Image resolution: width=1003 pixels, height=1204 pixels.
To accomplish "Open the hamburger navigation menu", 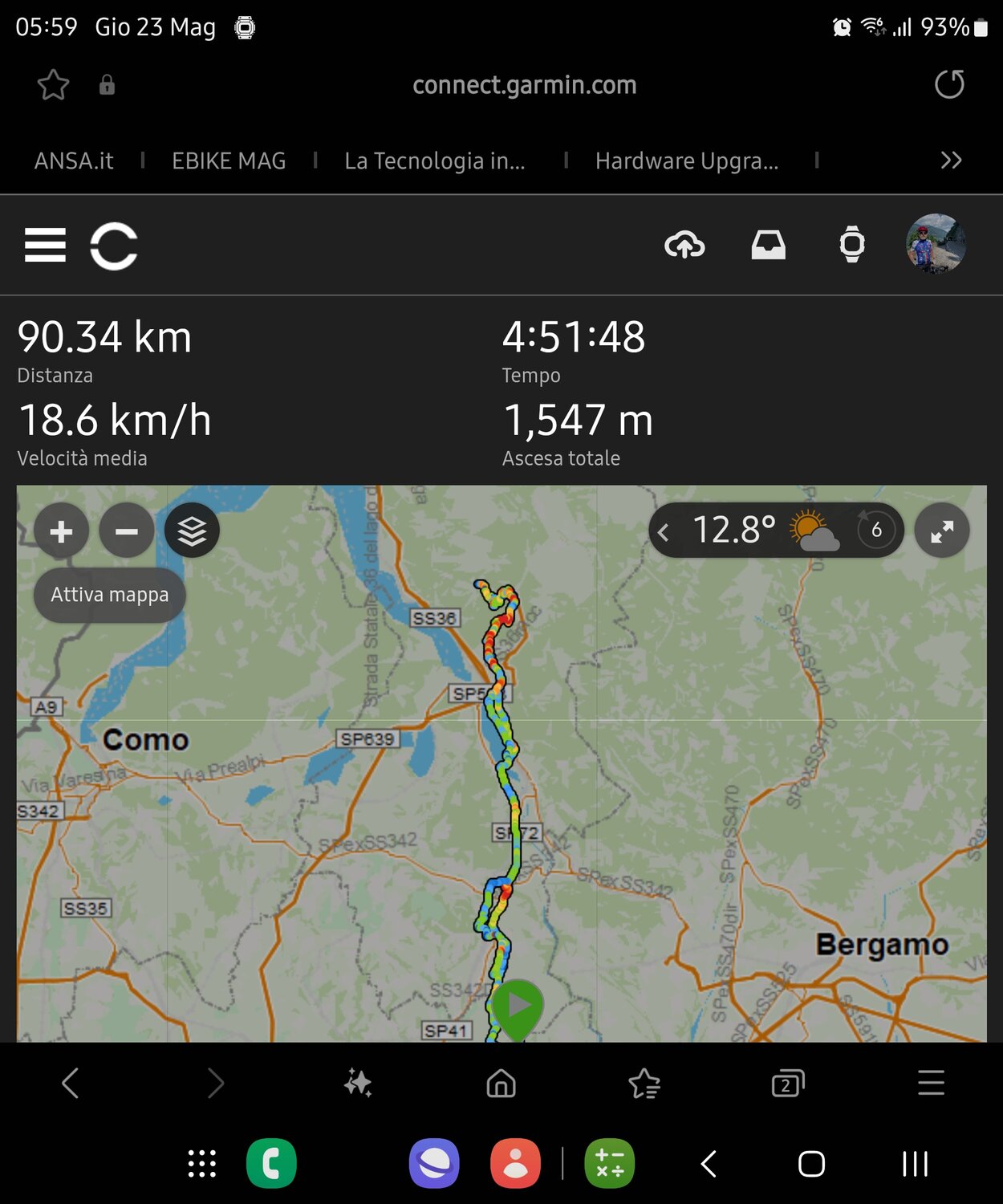I will pyautogui.click(x=45, y=246).
